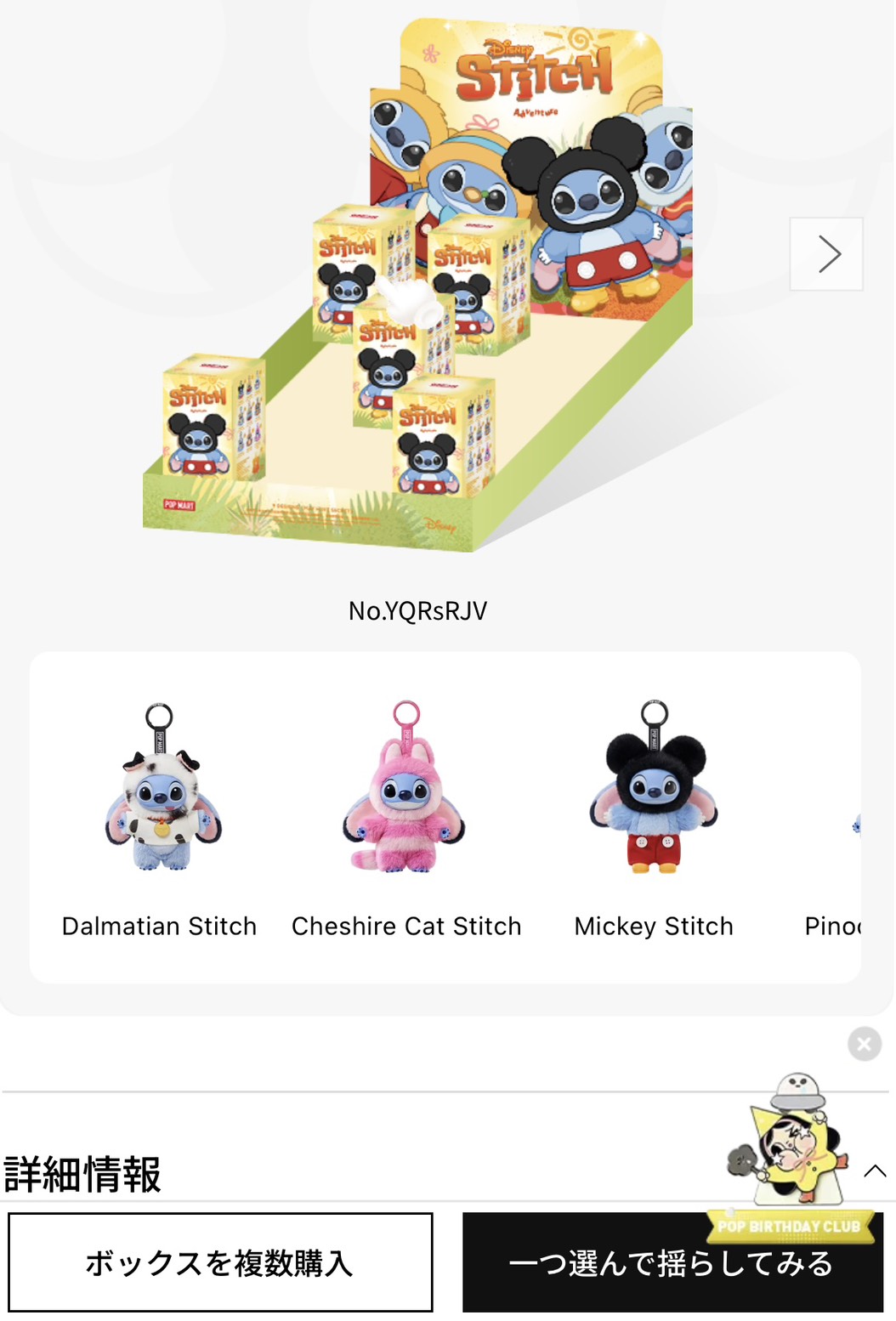
Task: Show the next box set with arrow
Action: (825, 253)
